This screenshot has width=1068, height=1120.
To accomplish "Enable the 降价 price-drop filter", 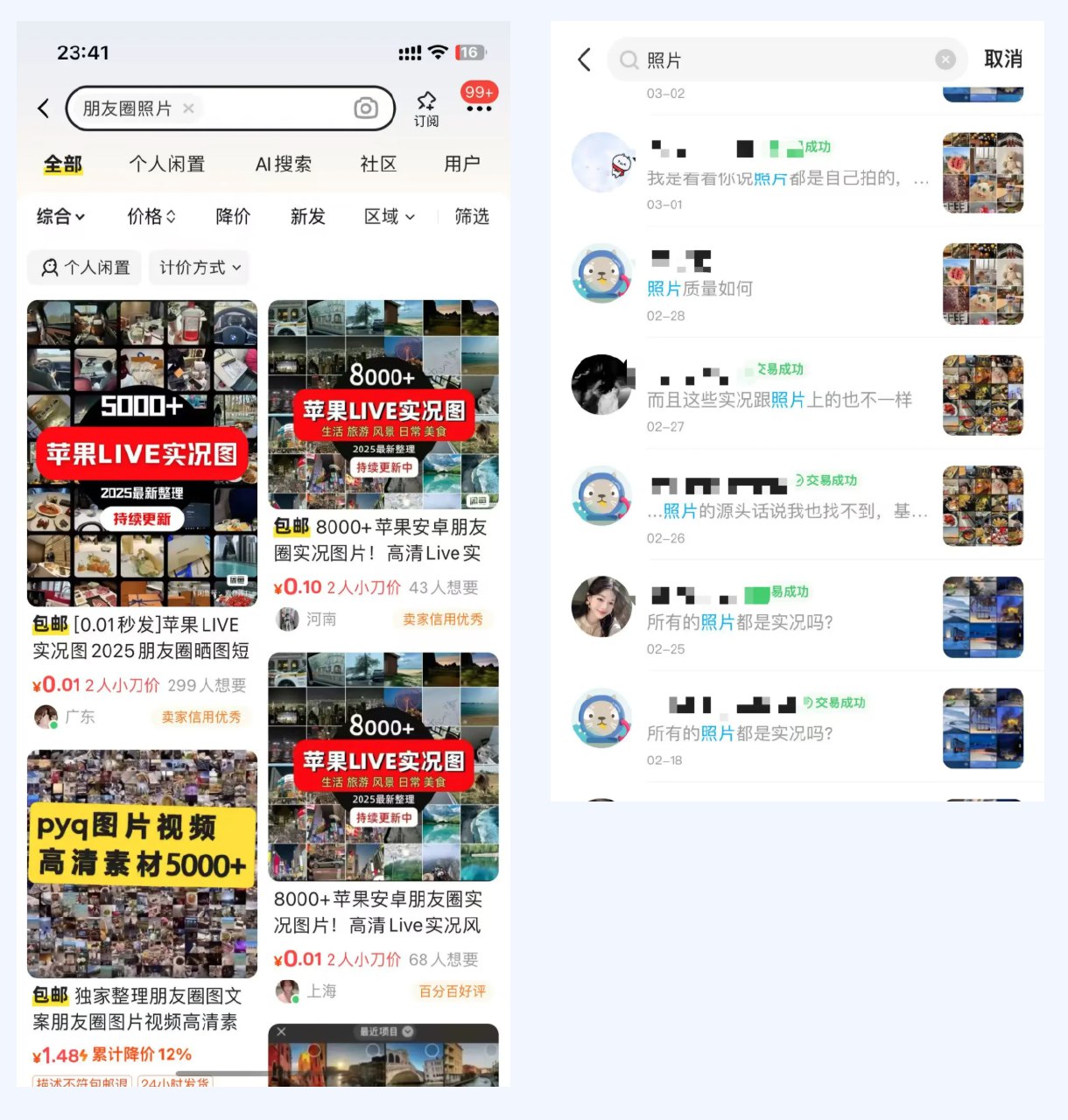I will coord(231,217).
